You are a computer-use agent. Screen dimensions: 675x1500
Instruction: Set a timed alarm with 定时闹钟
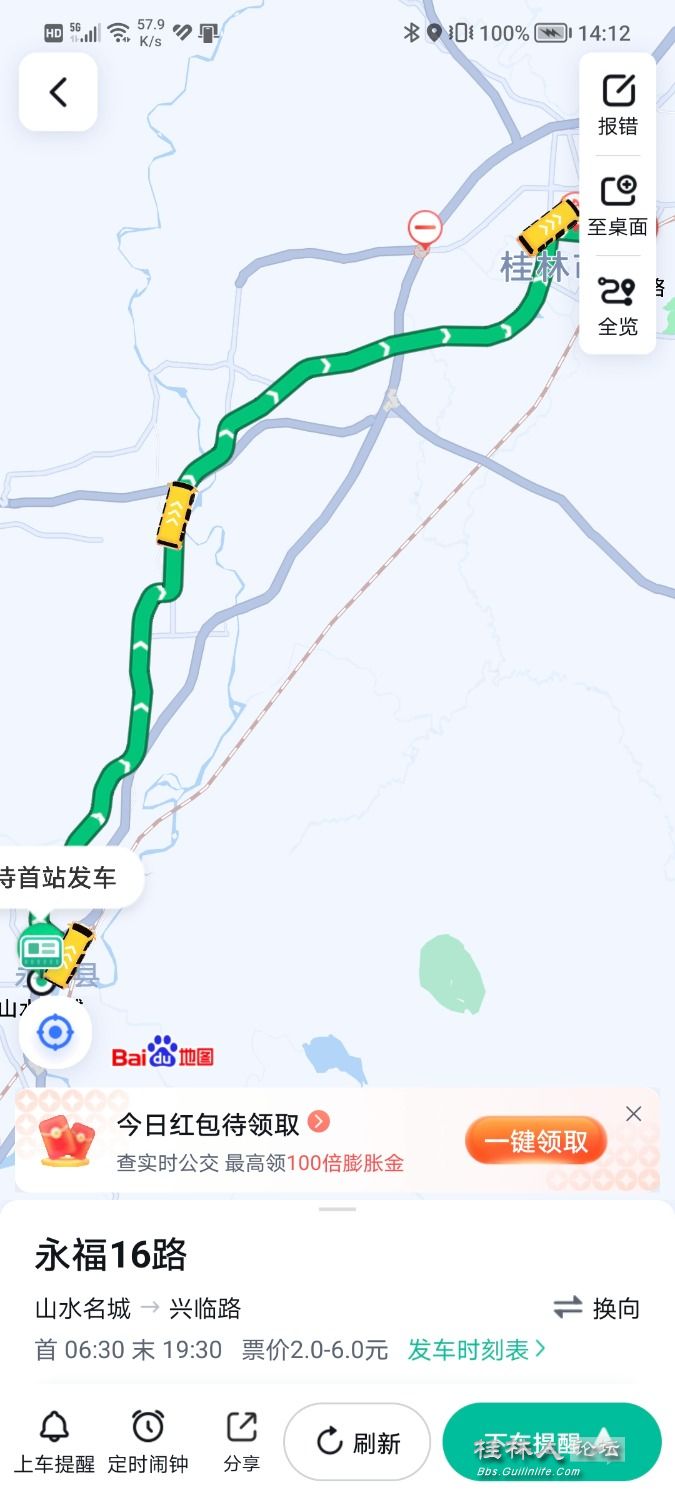(x=148, y=1442)
